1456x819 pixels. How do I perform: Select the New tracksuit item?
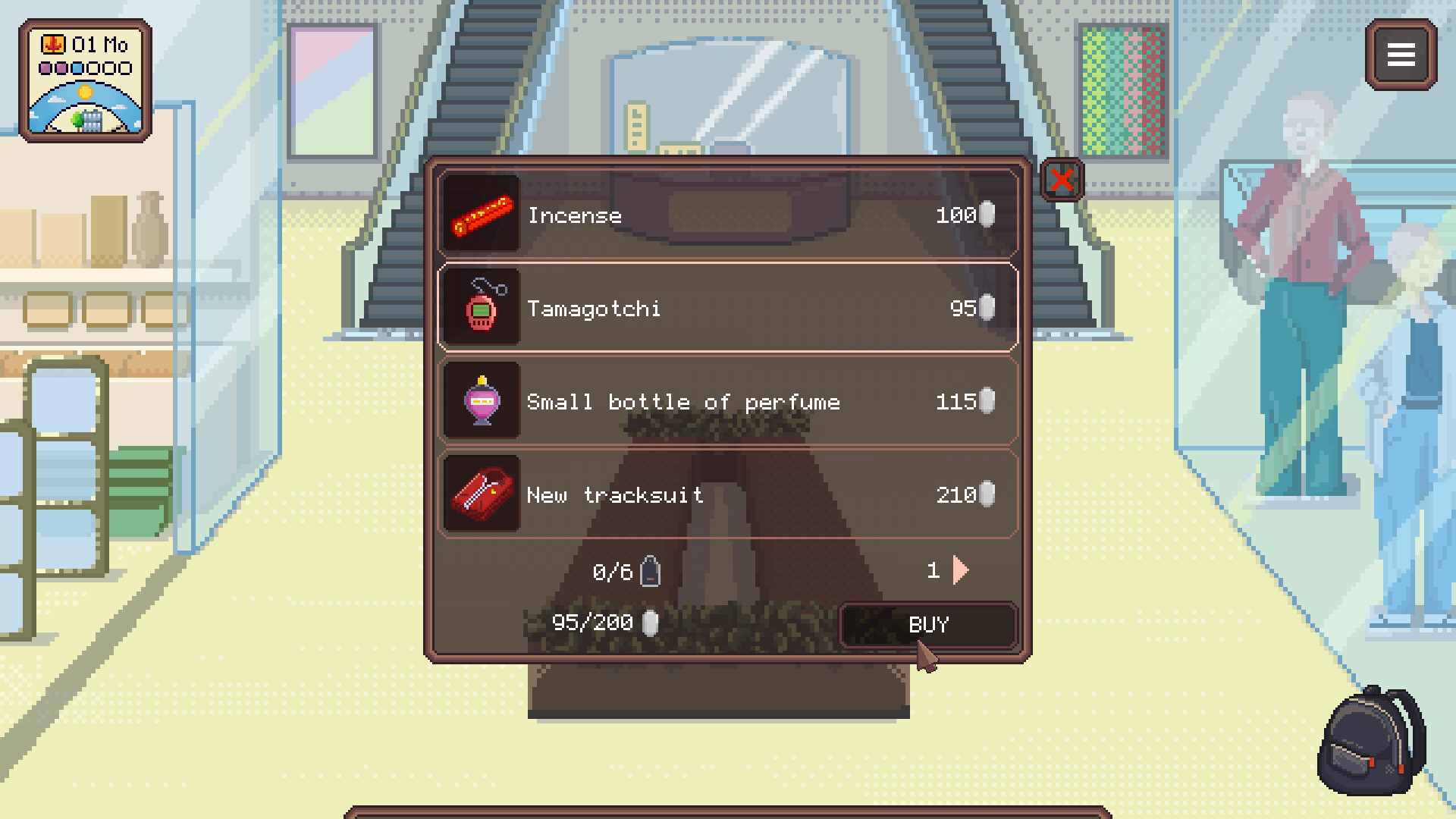click(x=728, y=494)
